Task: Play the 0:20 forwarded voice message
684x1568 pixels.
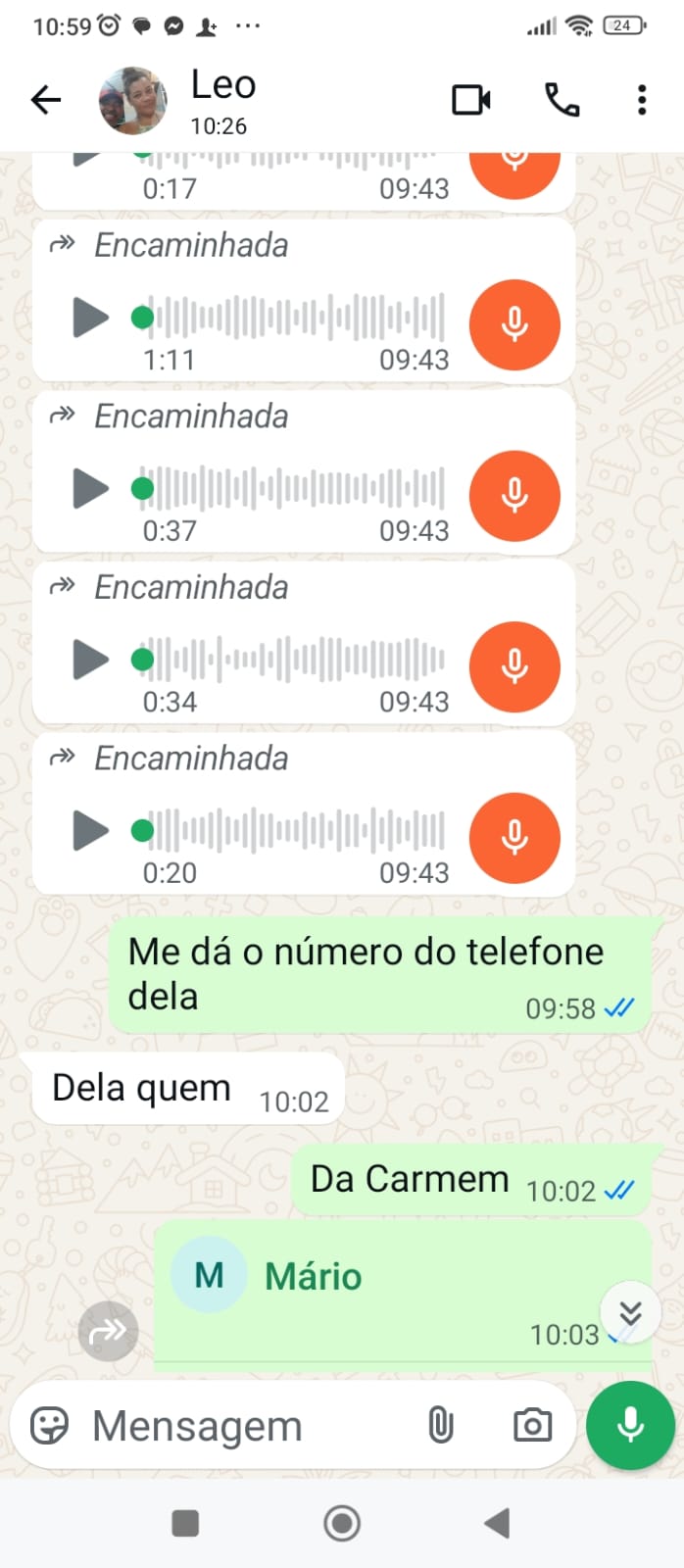Action: pos(90,831)
